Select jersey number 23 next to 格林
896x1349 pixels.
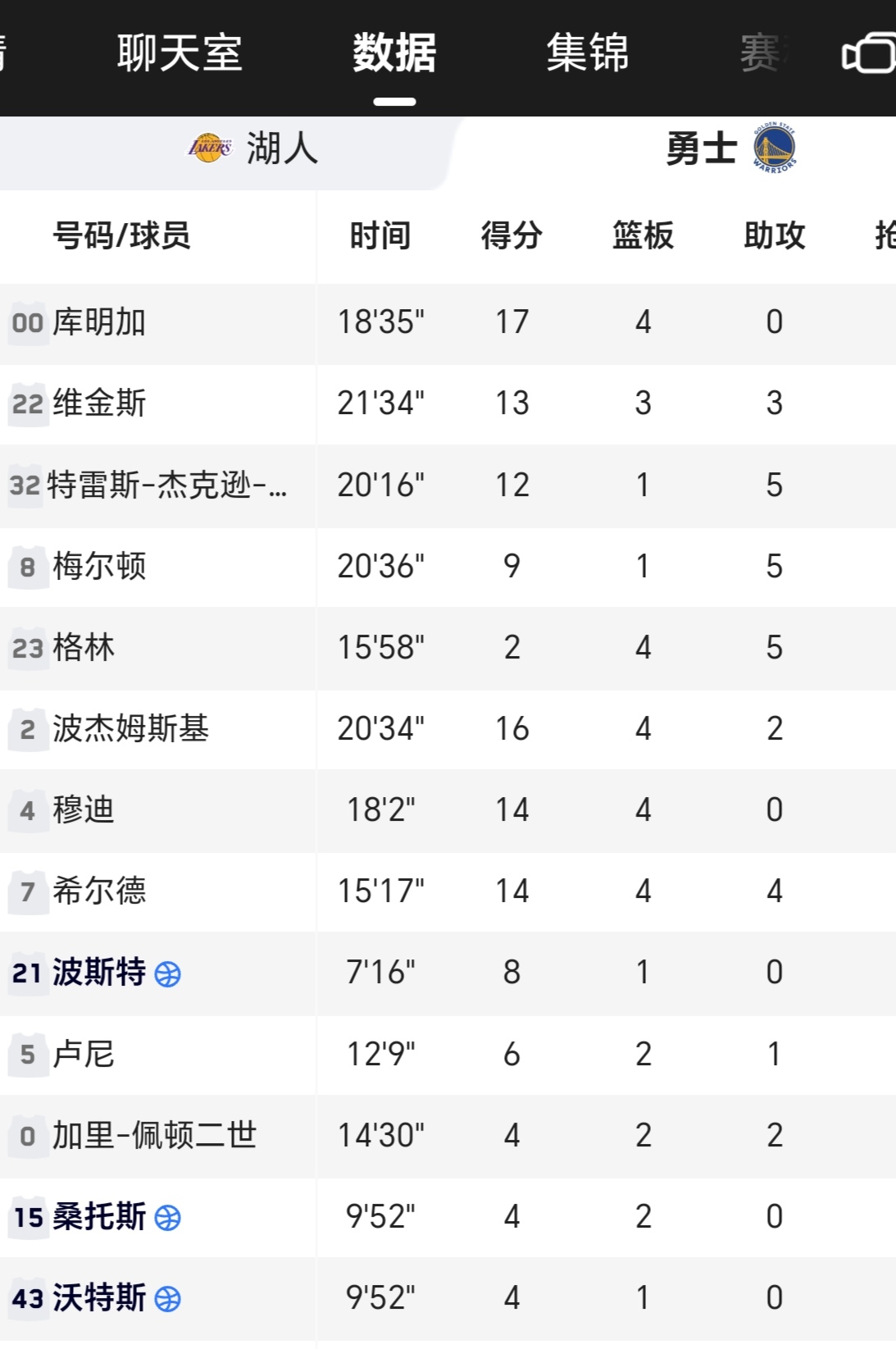coord(27,647)
